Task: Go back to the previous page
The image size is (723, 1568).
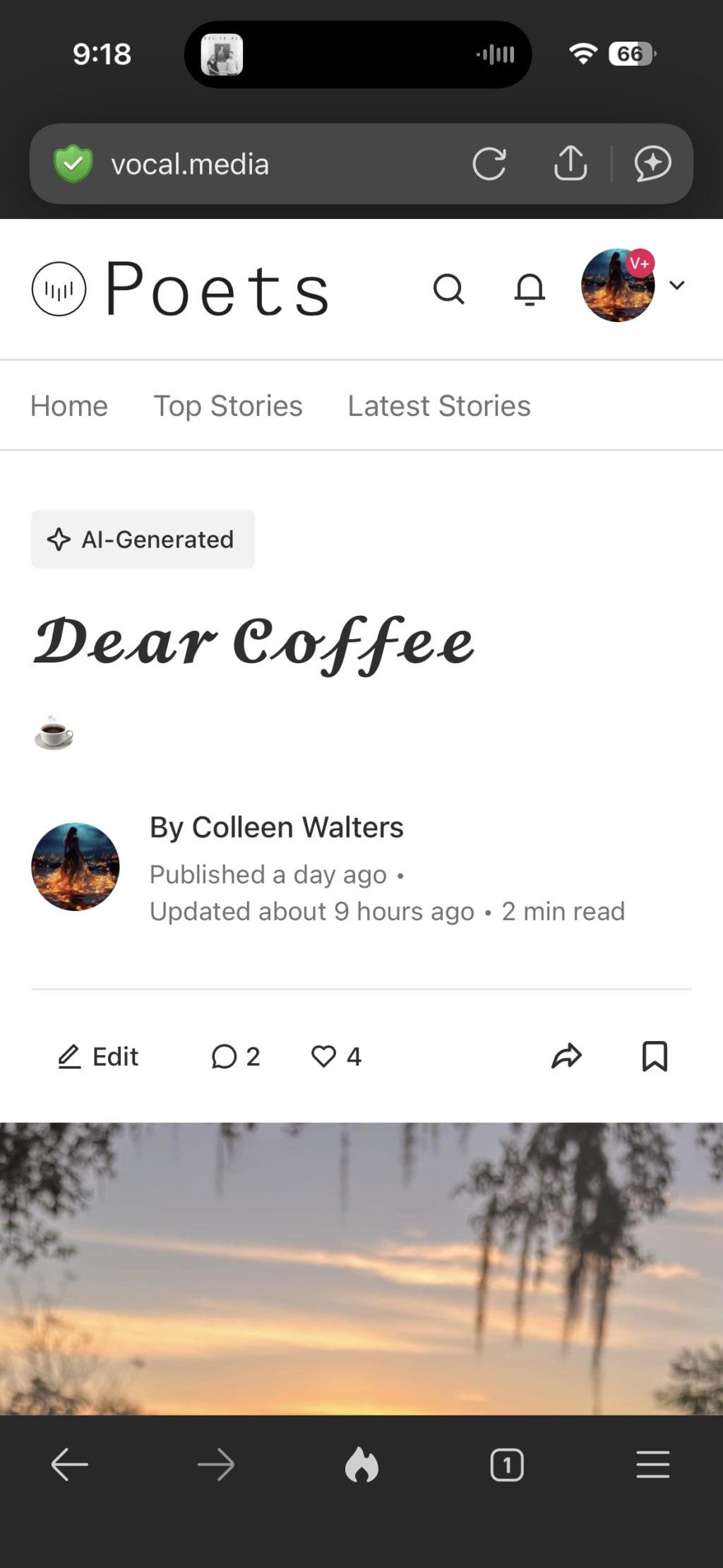Action: tap(70, 1464)
